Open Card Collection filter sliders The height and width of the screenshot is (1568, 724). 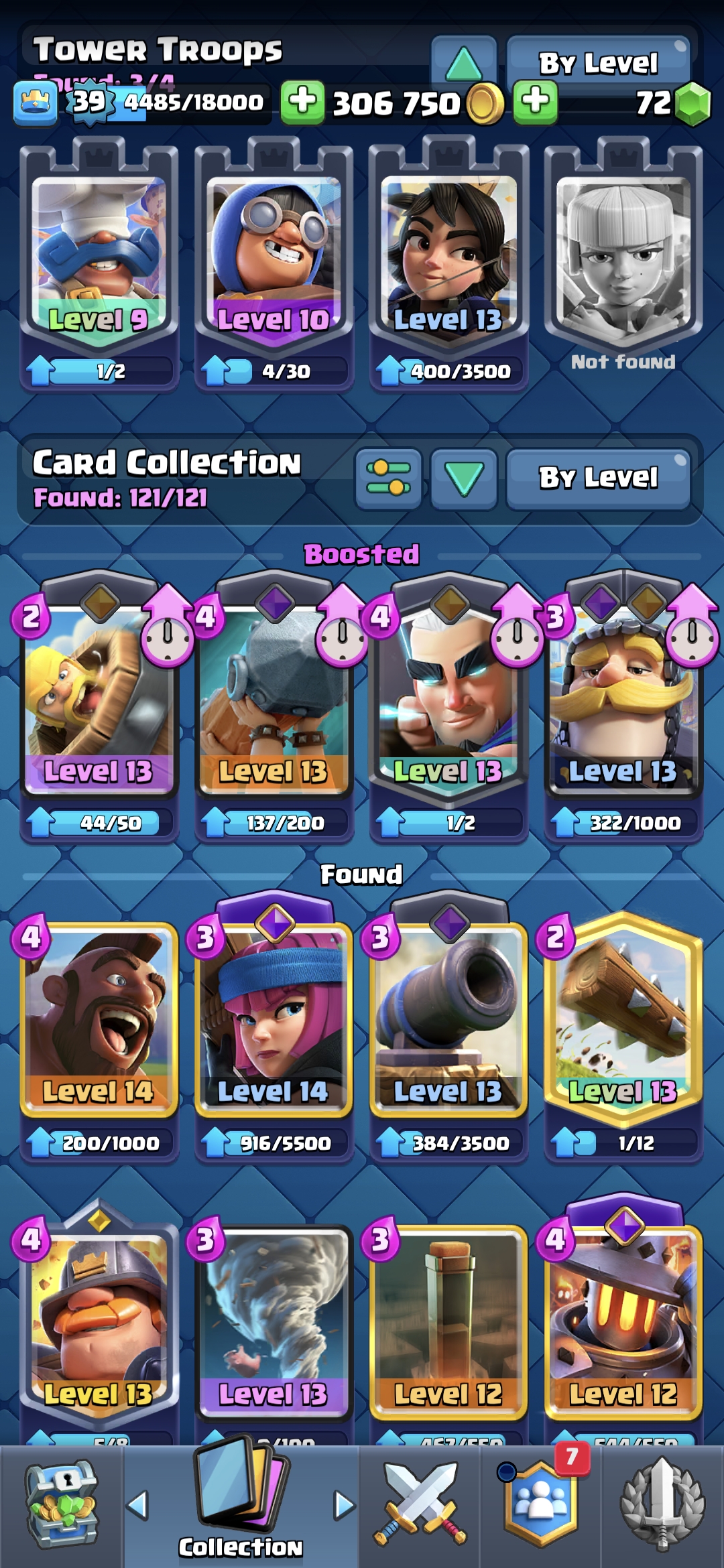(x=389, y=478)
